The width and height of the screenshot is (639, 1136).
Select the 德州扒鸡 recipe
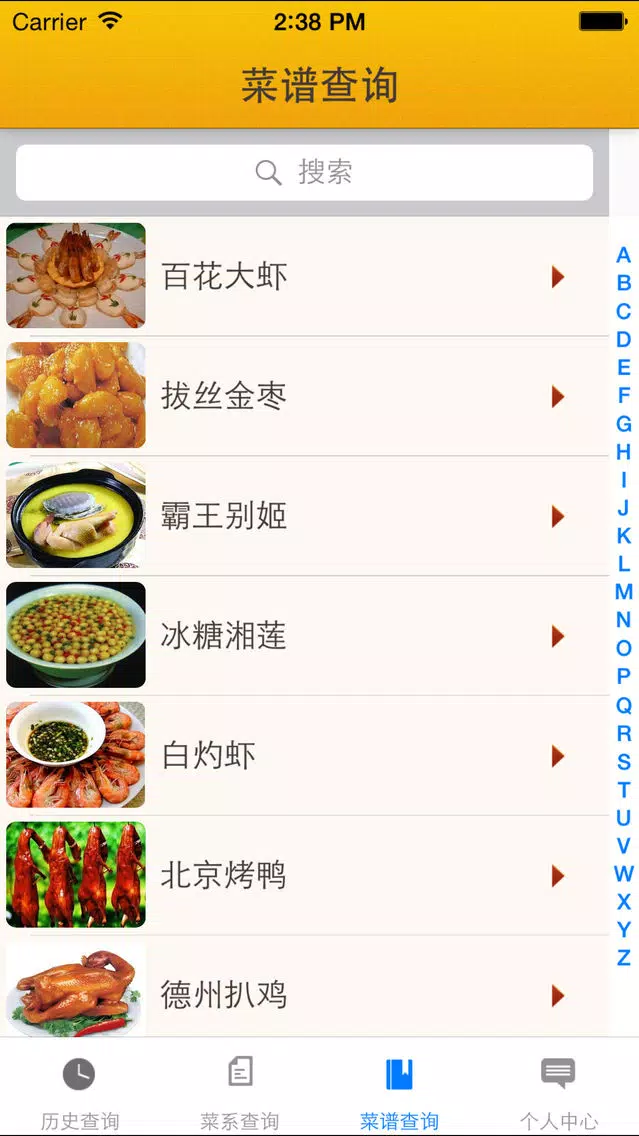tap(304, 987)
